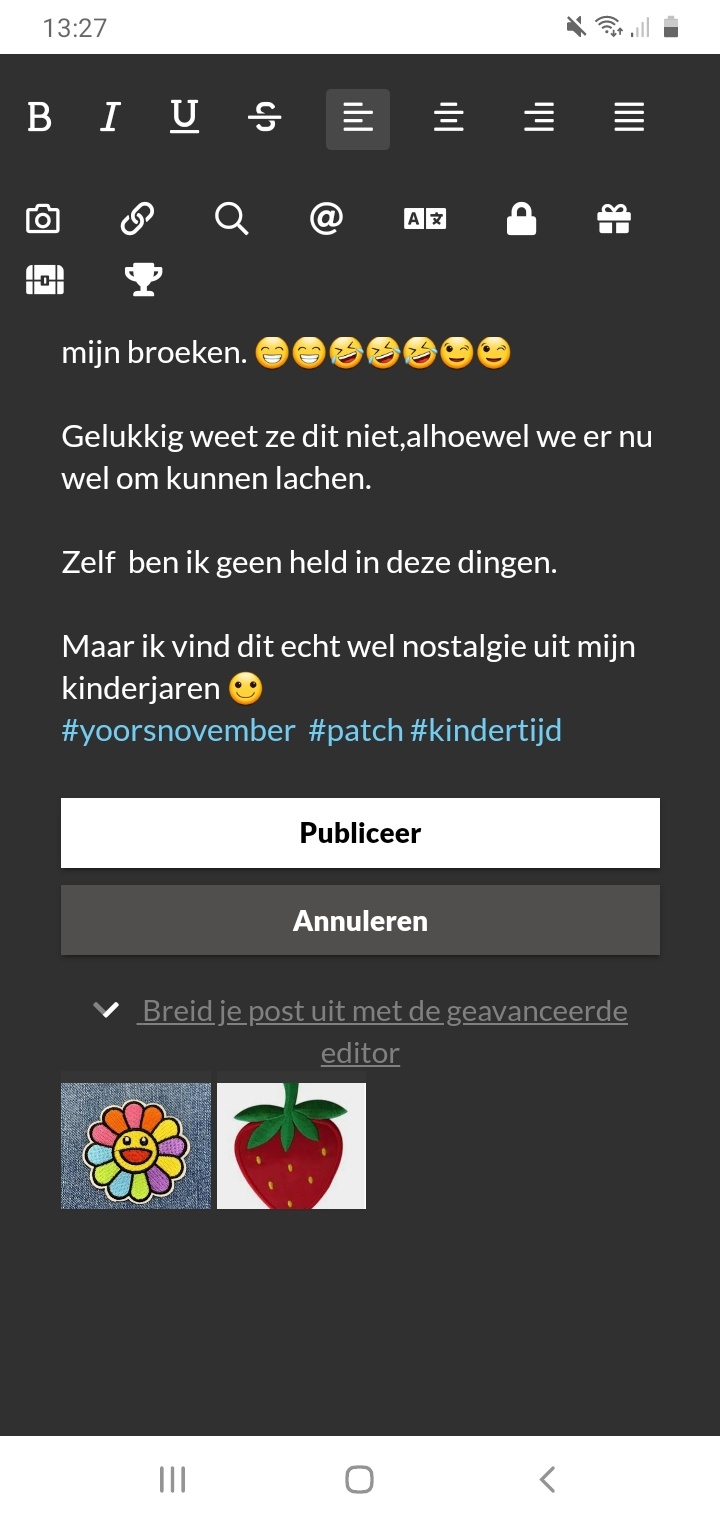Center align the text
Image resolution: width=720 pixels, height=1520 pixels.
click(x=448, y=118)
